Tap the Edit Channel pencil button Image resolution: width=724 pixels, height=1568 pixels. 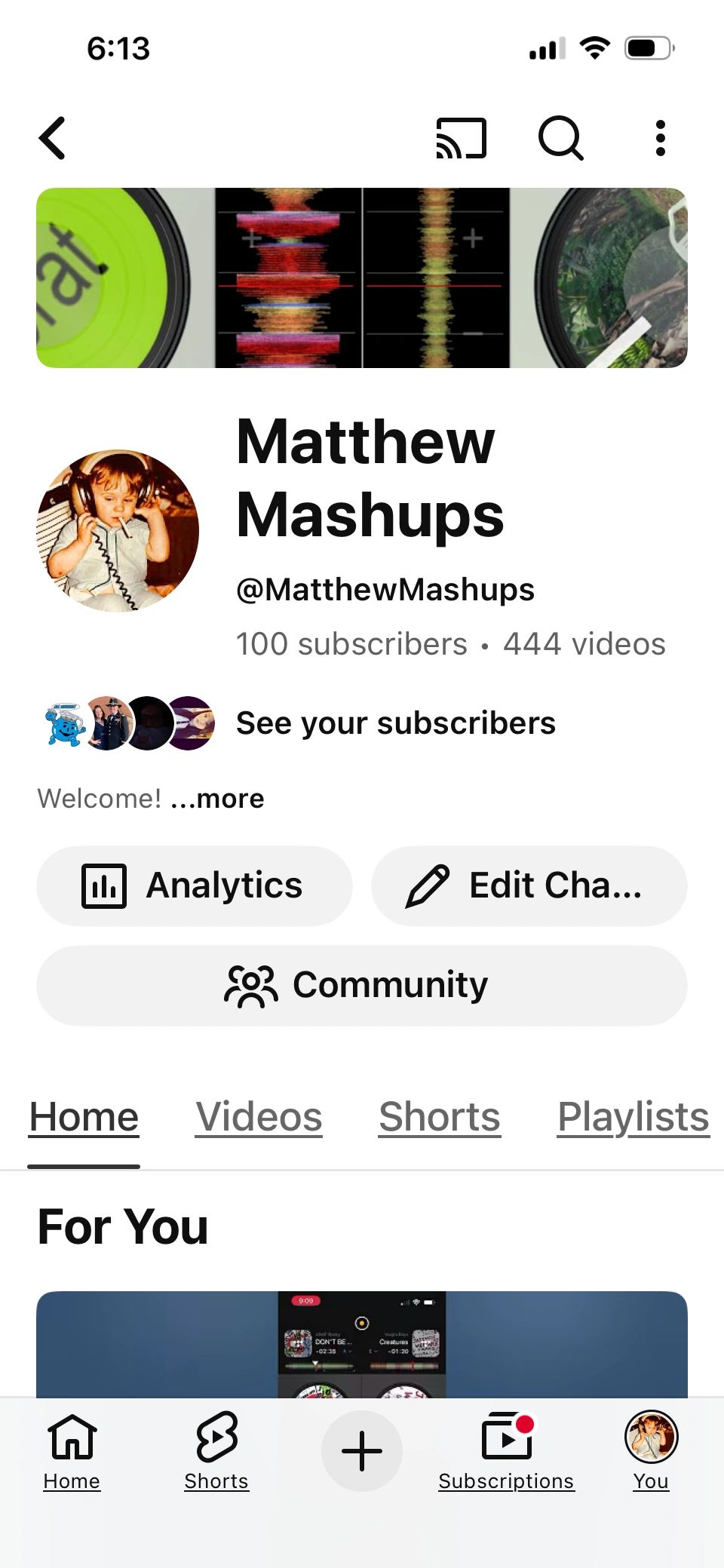pos(529,885)
